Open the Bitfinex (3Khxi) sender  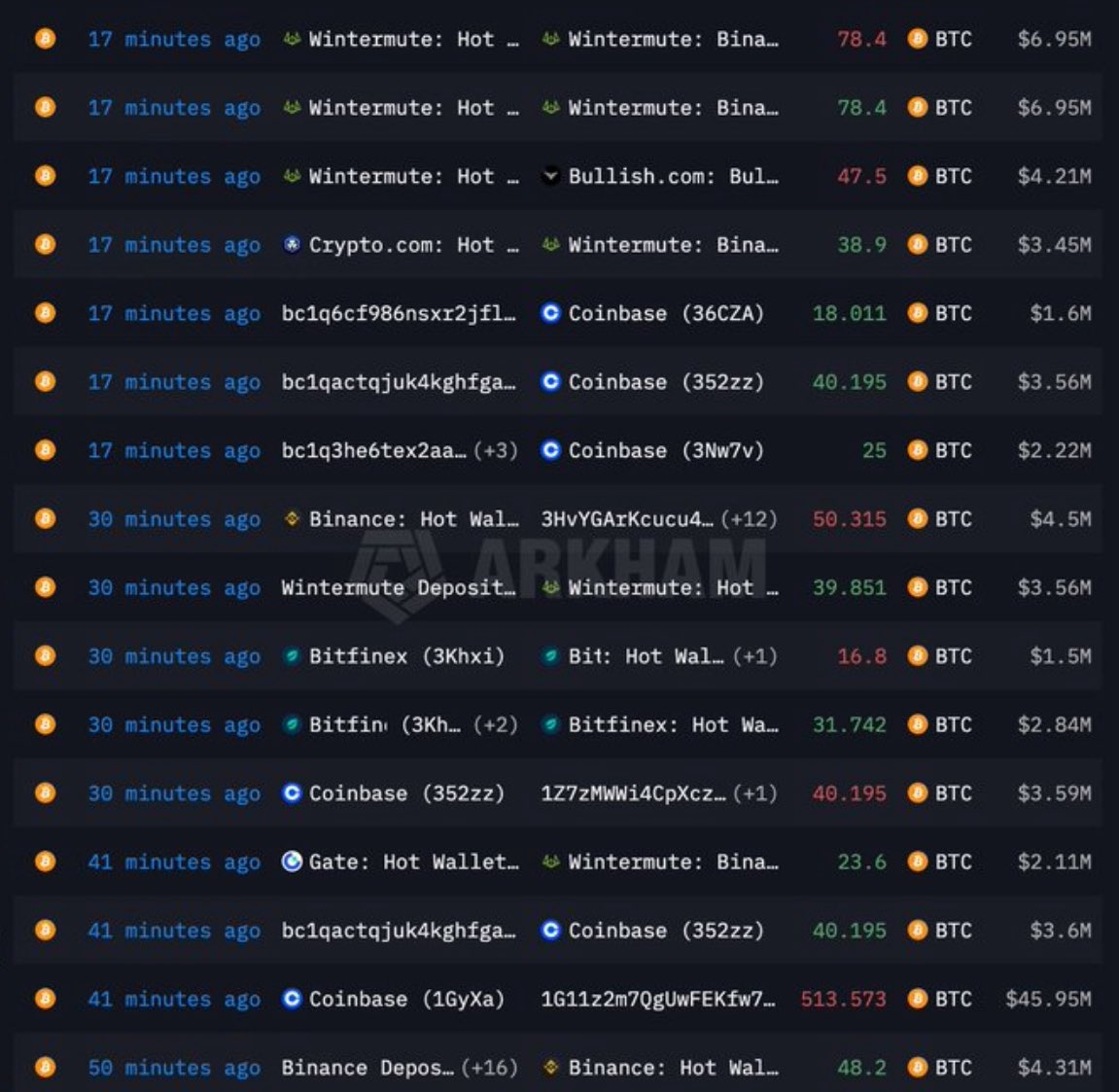405,656
